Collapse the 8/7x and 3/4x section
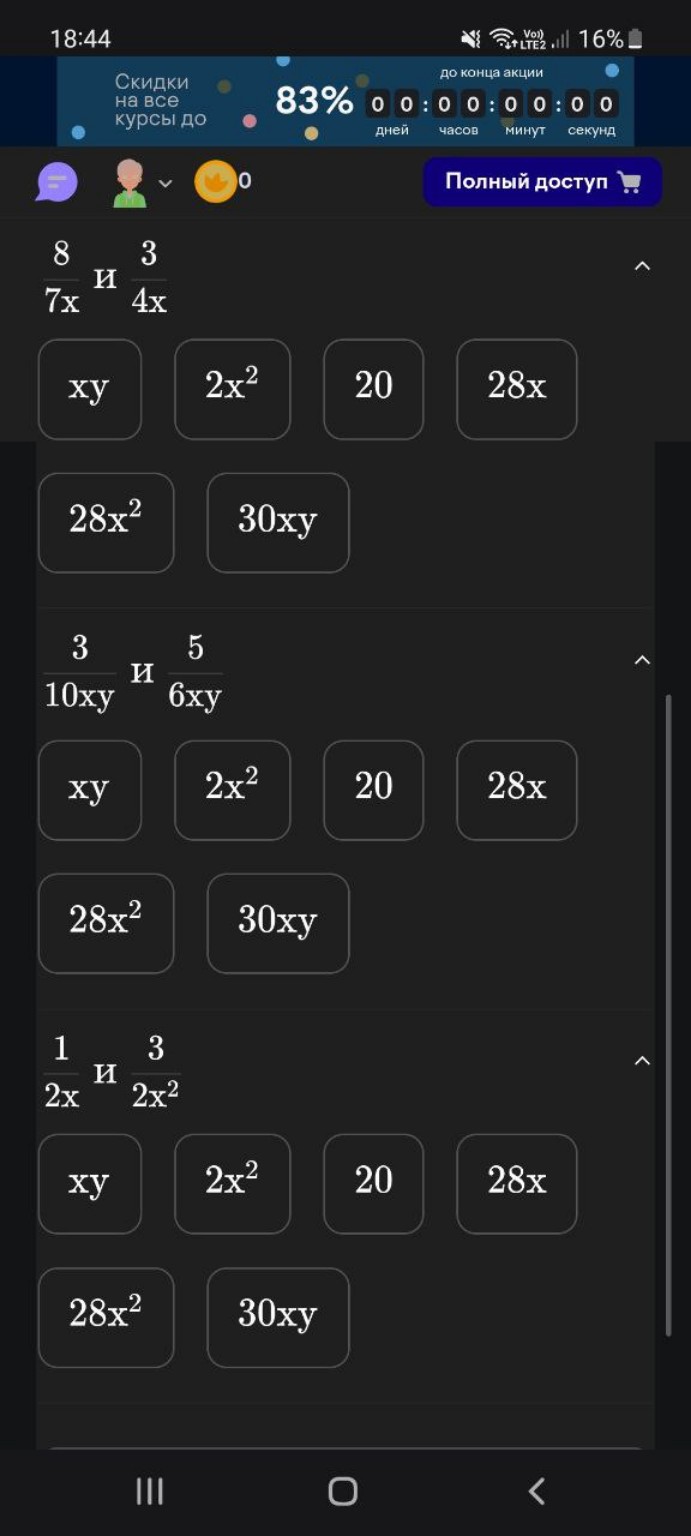Image resolution: width=691 pixels, height=1536 pixels. click(642, 266)
